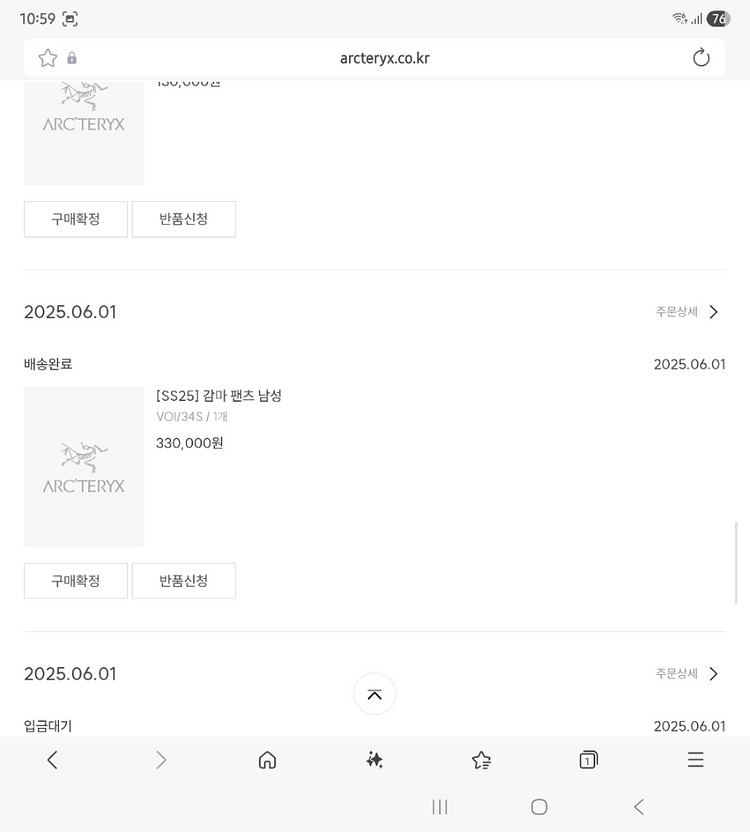Open the Samsung Internet browsing assistant icon
Viewport: 750px width, 832px height.
[x=374, y=760]
